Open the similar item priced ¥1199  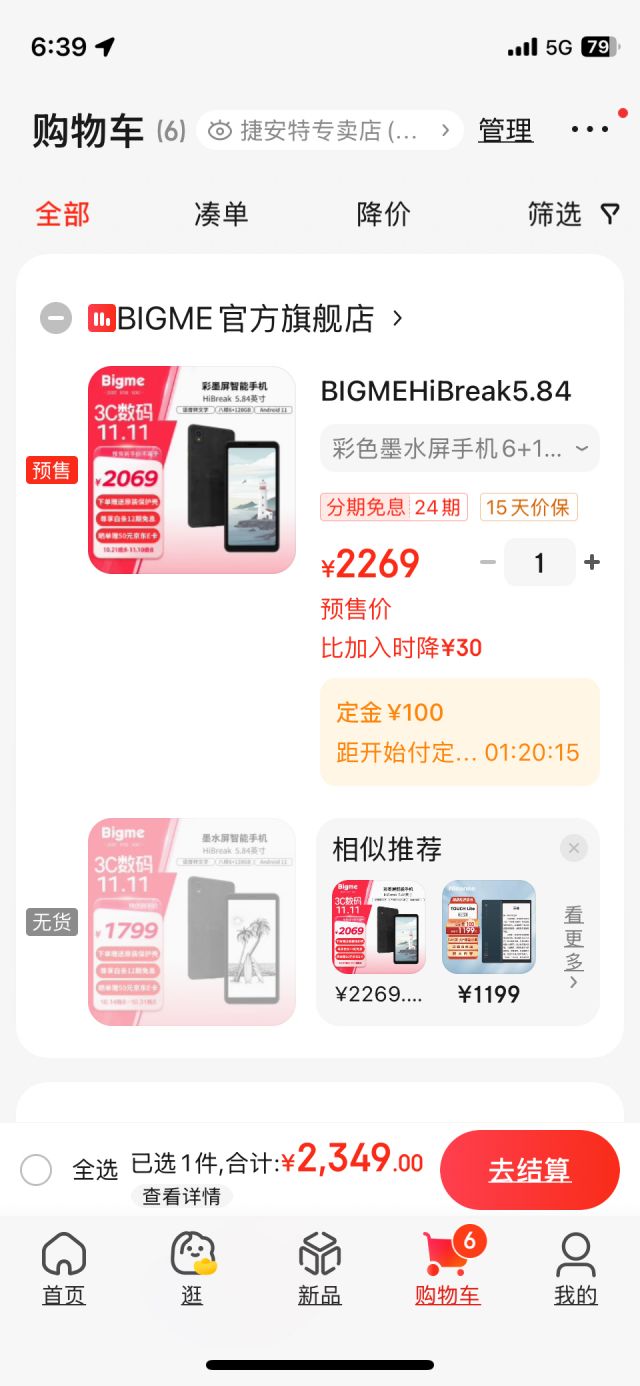[488, 940]
